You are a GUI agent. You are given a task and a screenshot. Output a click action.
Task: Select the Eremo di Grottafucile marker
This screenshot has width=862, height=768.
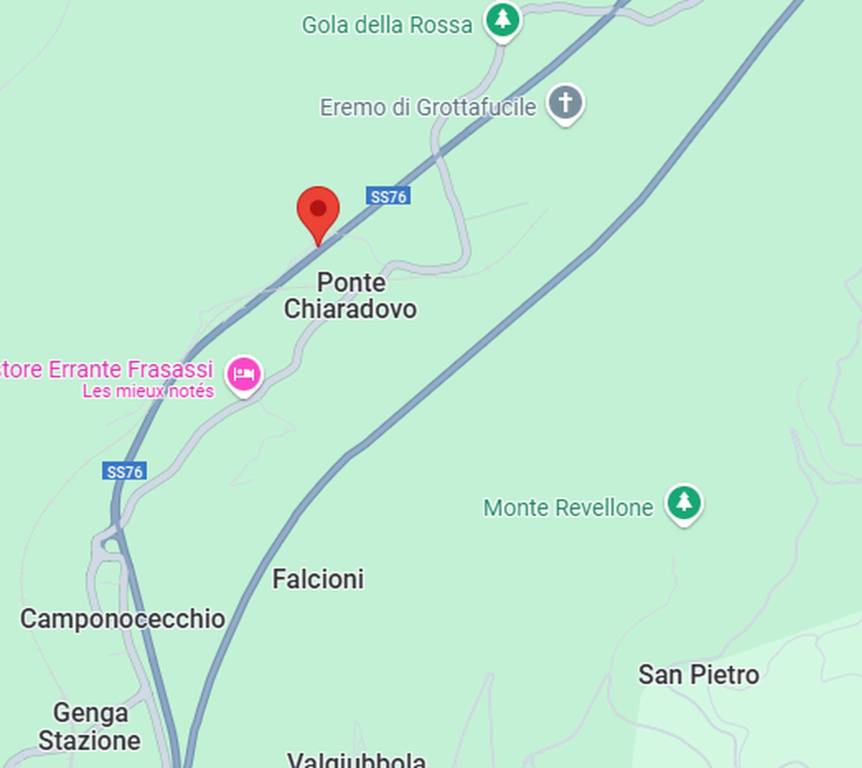tap(566, 103)
